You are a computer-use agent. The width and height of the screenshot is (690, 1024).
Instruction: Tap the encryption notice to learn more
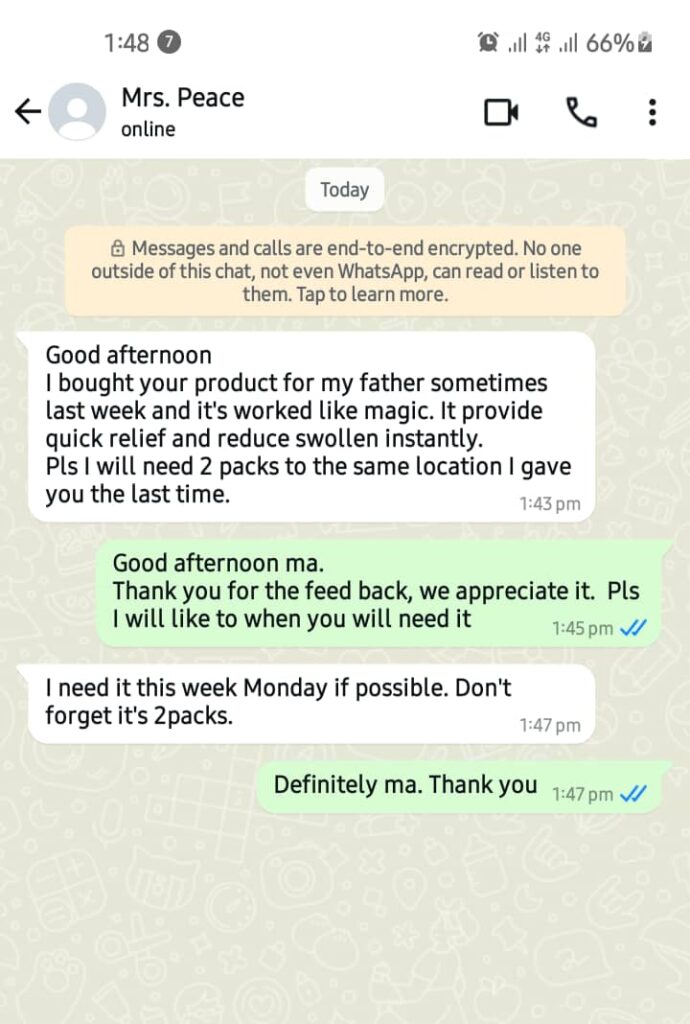(345, 271)
